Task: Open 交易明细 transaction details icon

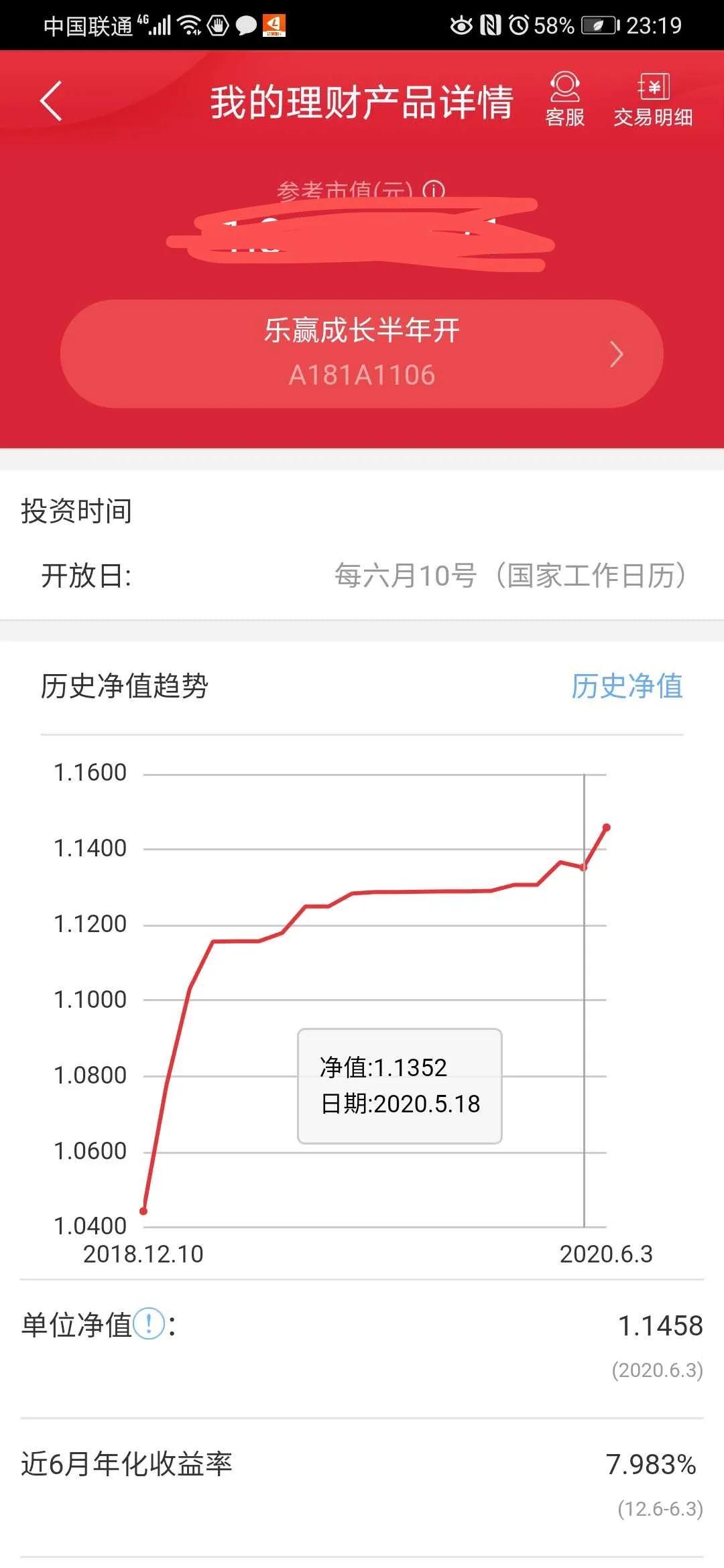Action: click(654, 101)
